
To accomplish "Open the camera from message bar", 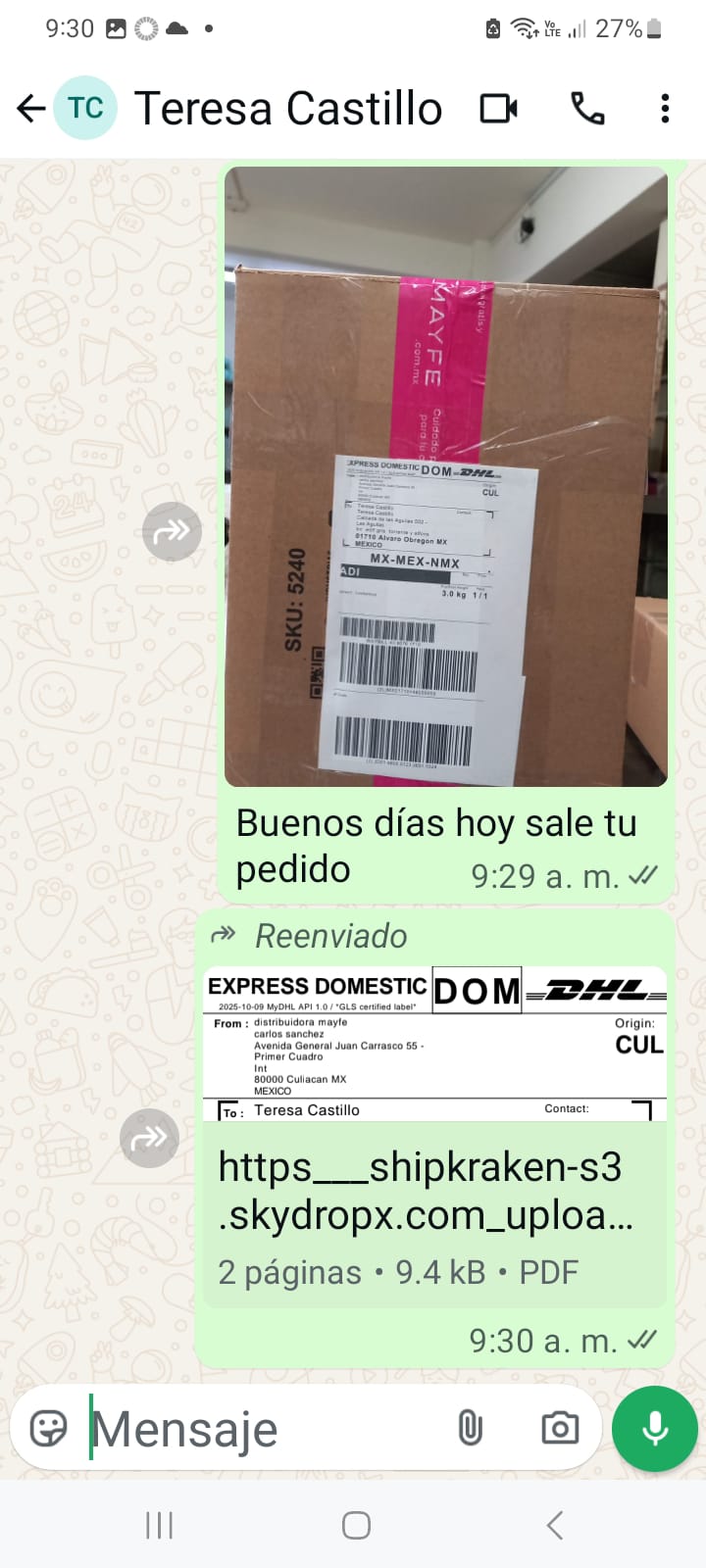I will tap(560, 1428).
